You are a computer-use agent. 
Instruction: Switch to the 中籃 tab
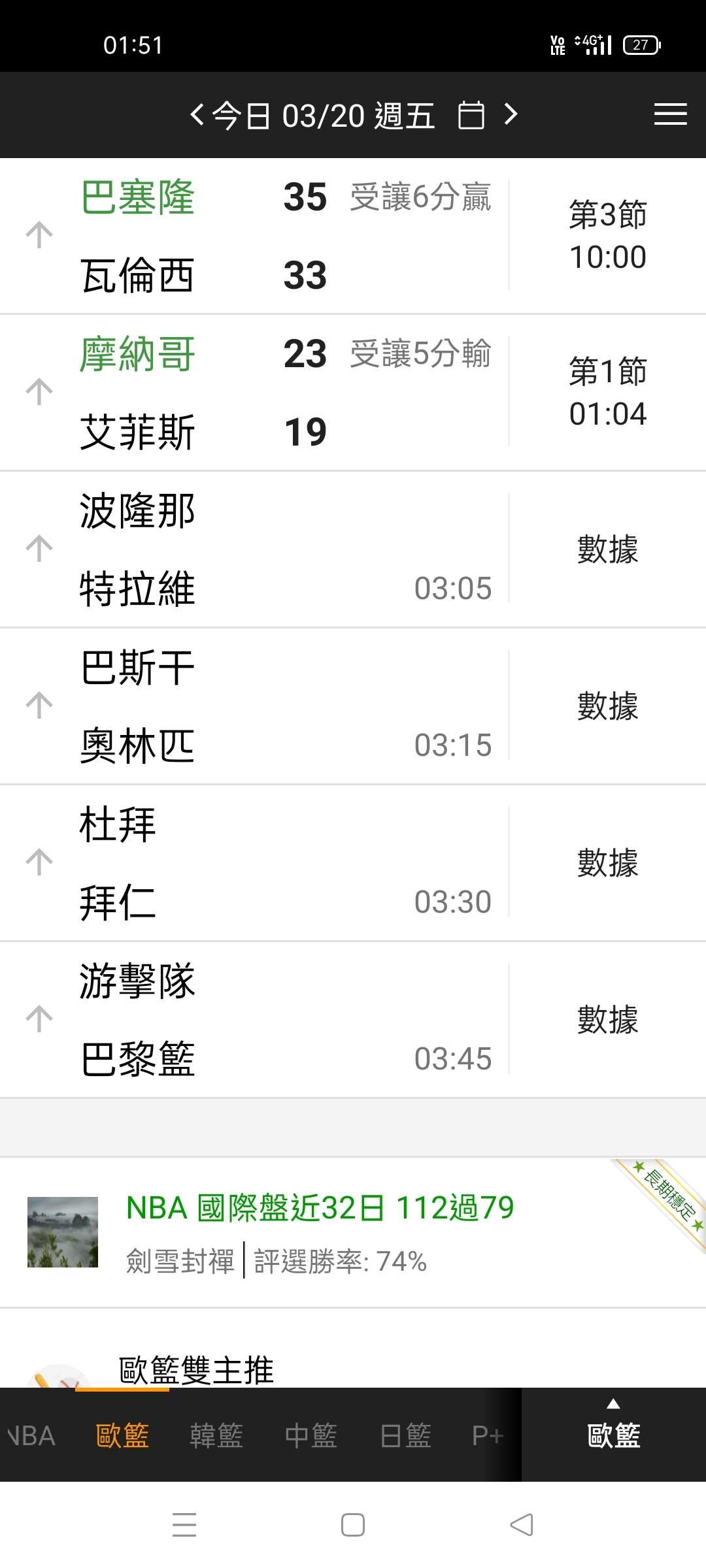pyautogui.click(x=311, y=1436)
